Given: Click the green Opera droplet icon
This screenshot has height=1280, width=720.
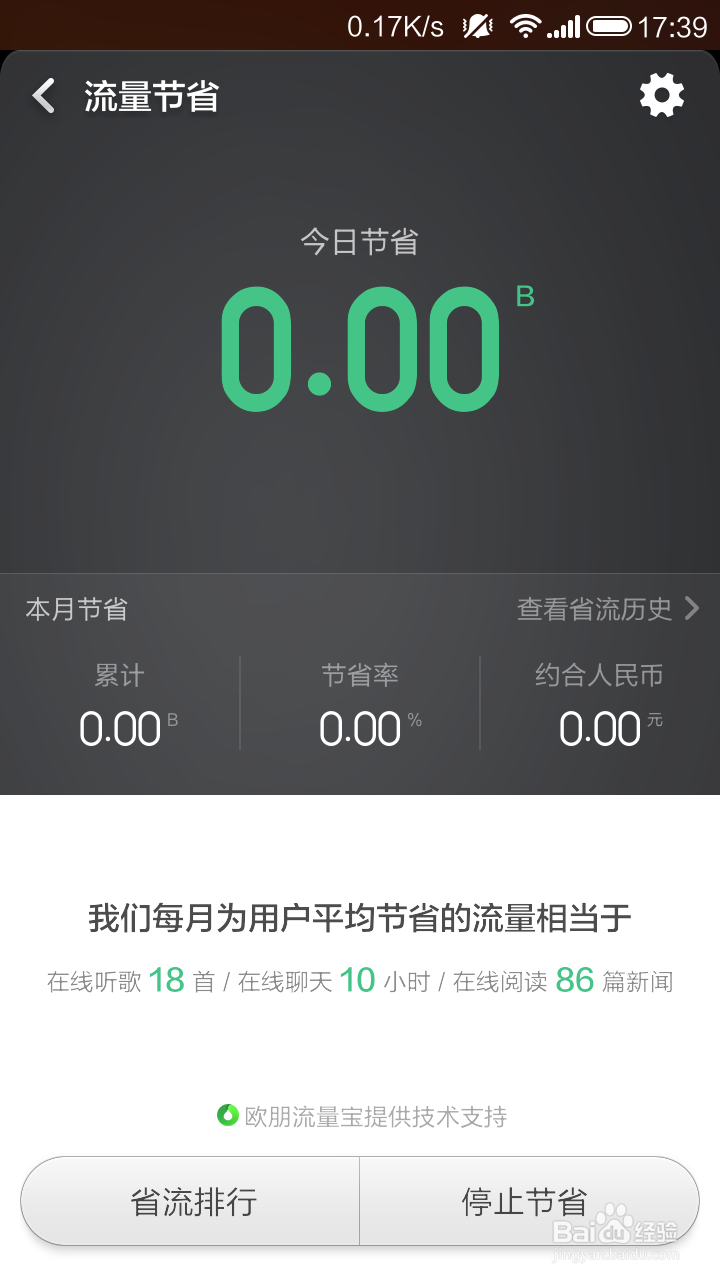Looking at the screenshot, I should tap(225, 1117).
